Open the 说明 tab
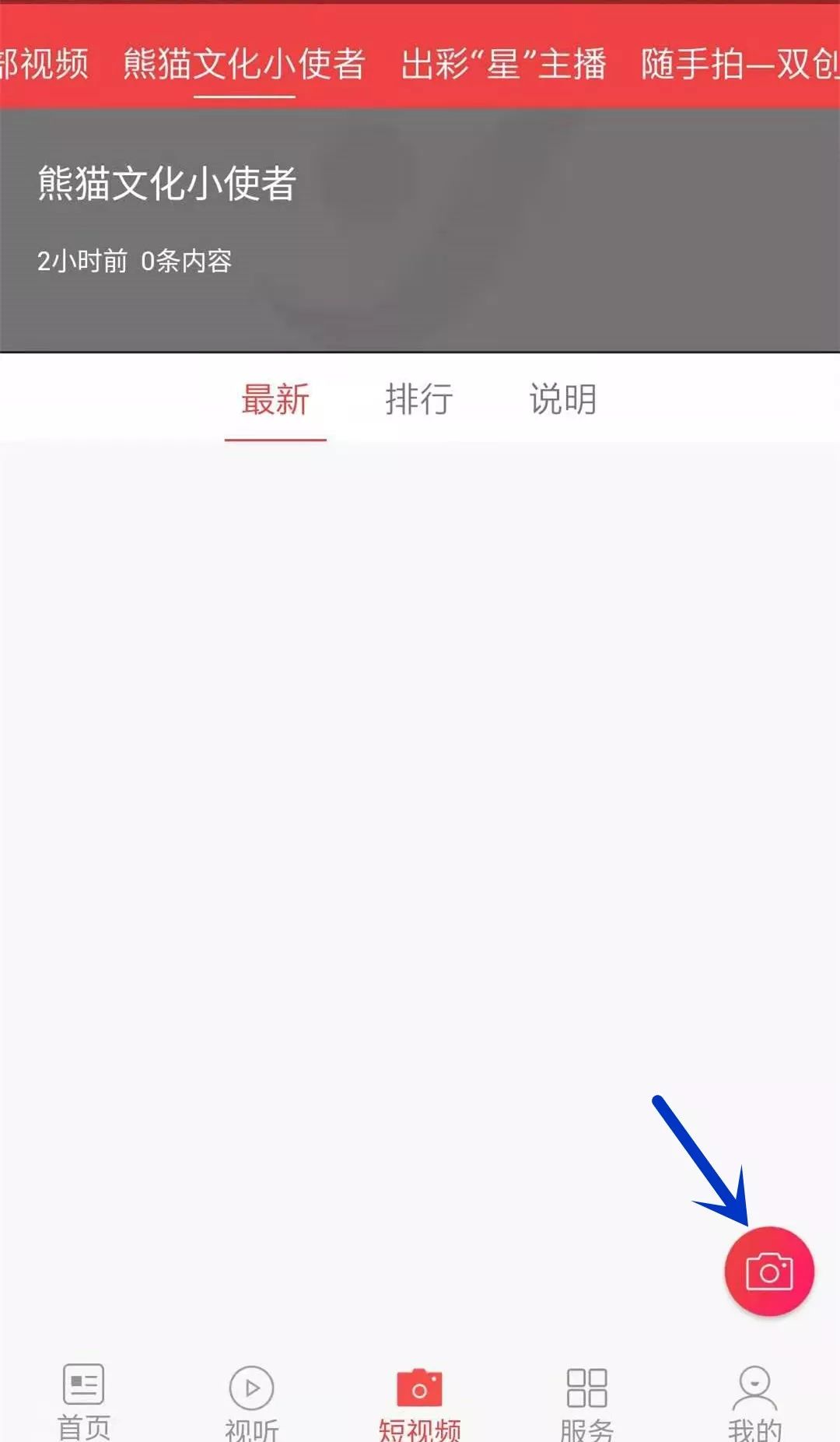Image resolution: width=840 pixels, height=1442 pixels. click(563, 399)
